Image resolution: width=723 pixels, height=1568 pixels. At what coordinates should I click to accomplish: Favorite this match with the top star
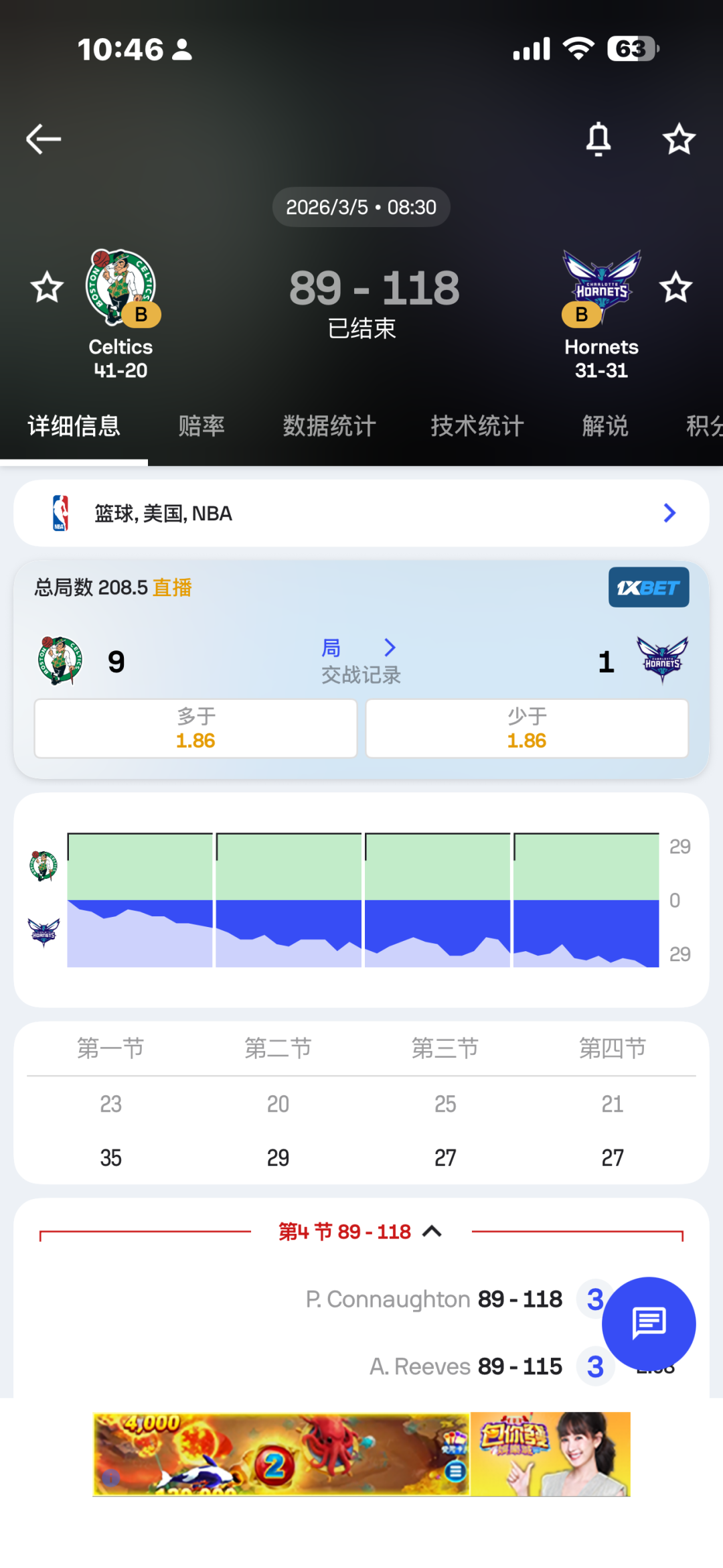[x=679, y=139]
